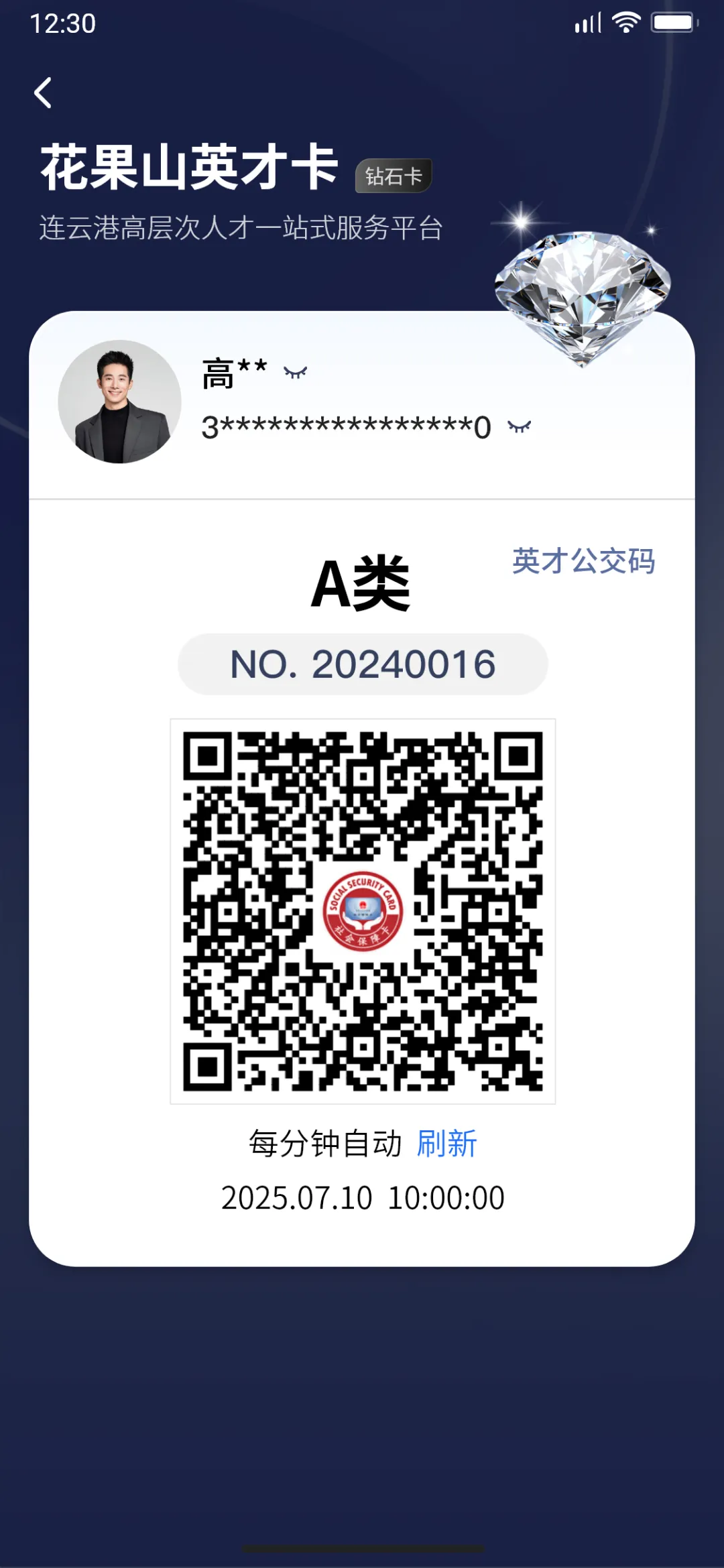The height and width of the screenshot is (1568, 724).
Task: Reveal the masked ID number
Action: pyautogui.click(x=519, y=427)
